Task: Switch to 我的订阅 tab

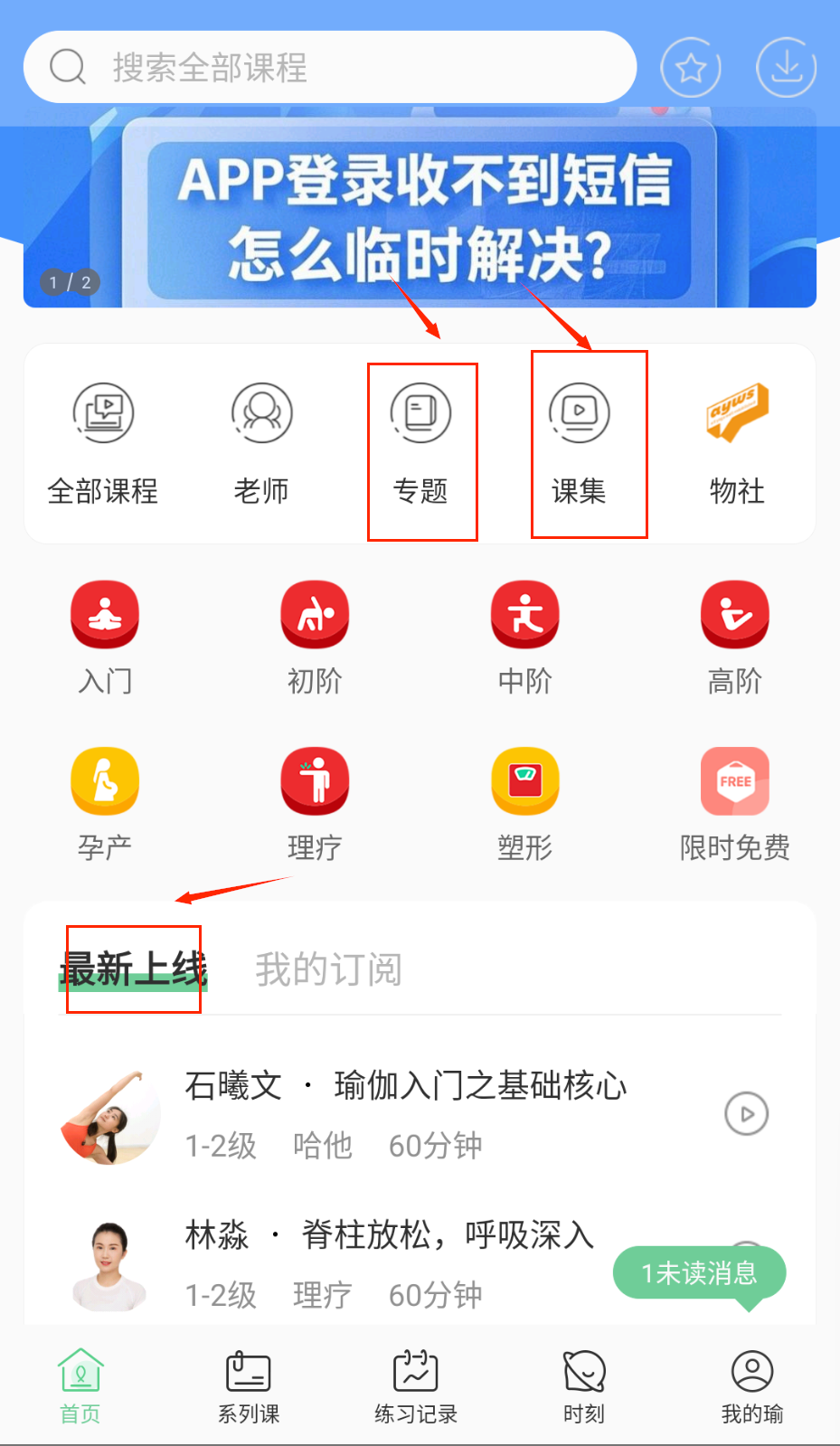Action: coord(328,969)
